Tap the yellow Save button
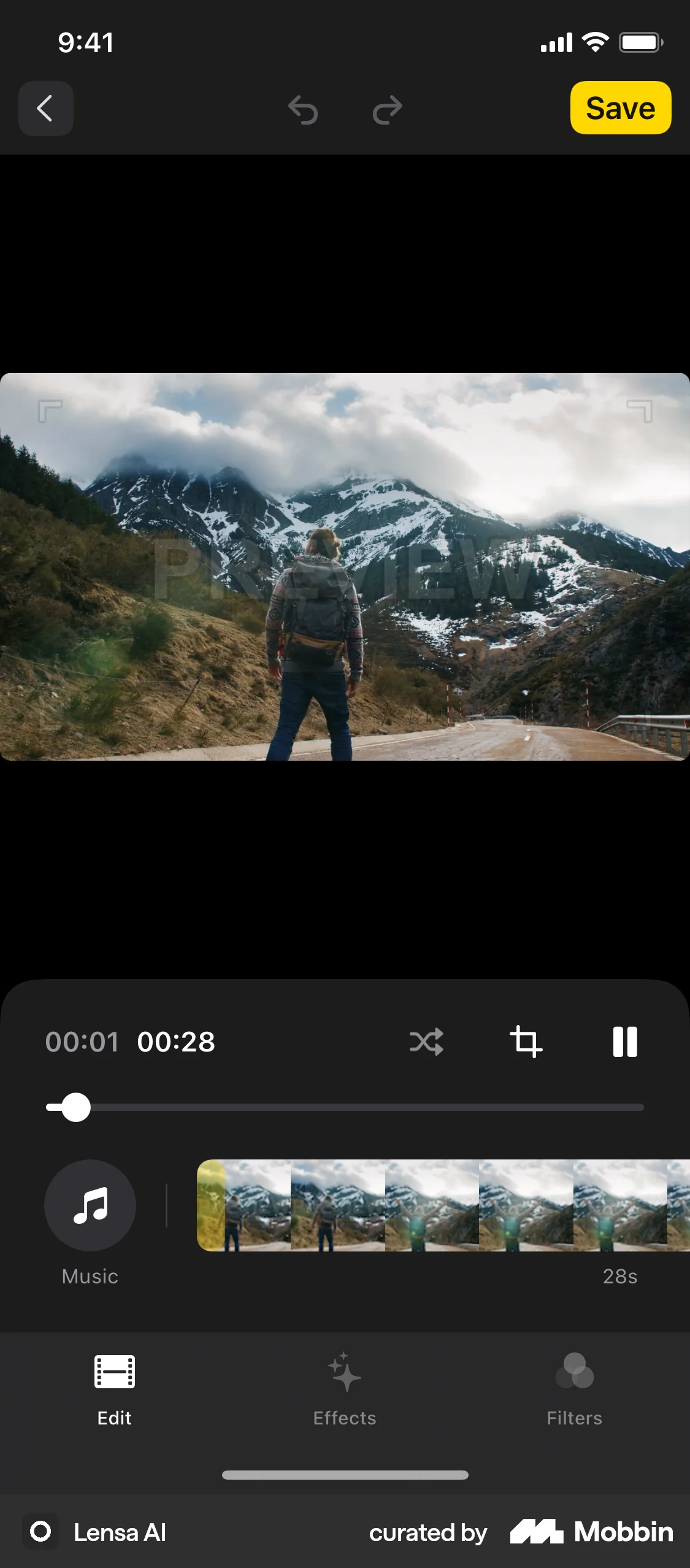Viewport: 690px width, 1568px height. click(620, 108)
